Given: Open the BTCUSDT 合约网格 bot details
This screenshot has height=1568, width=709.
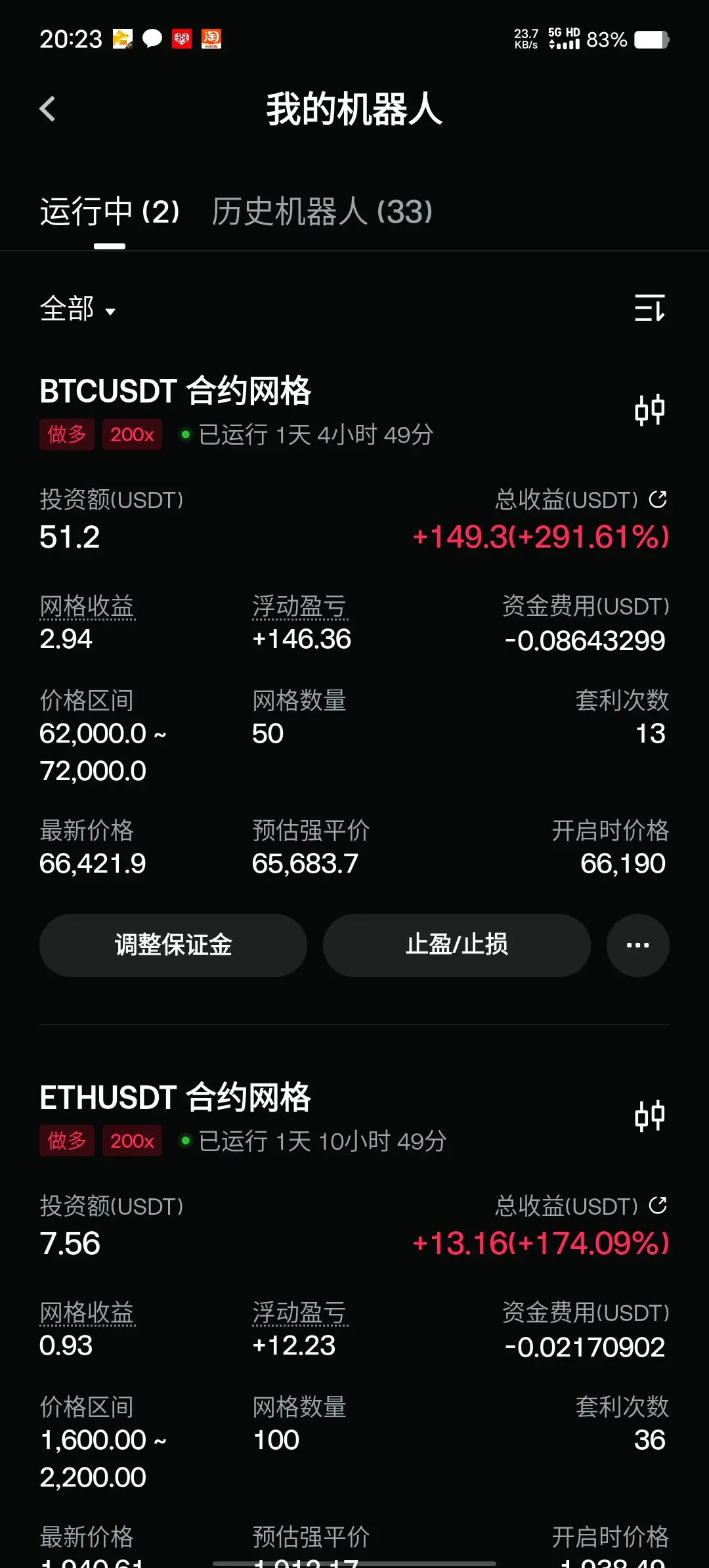Looking at the screenshot, I should [x=175, y=391].
